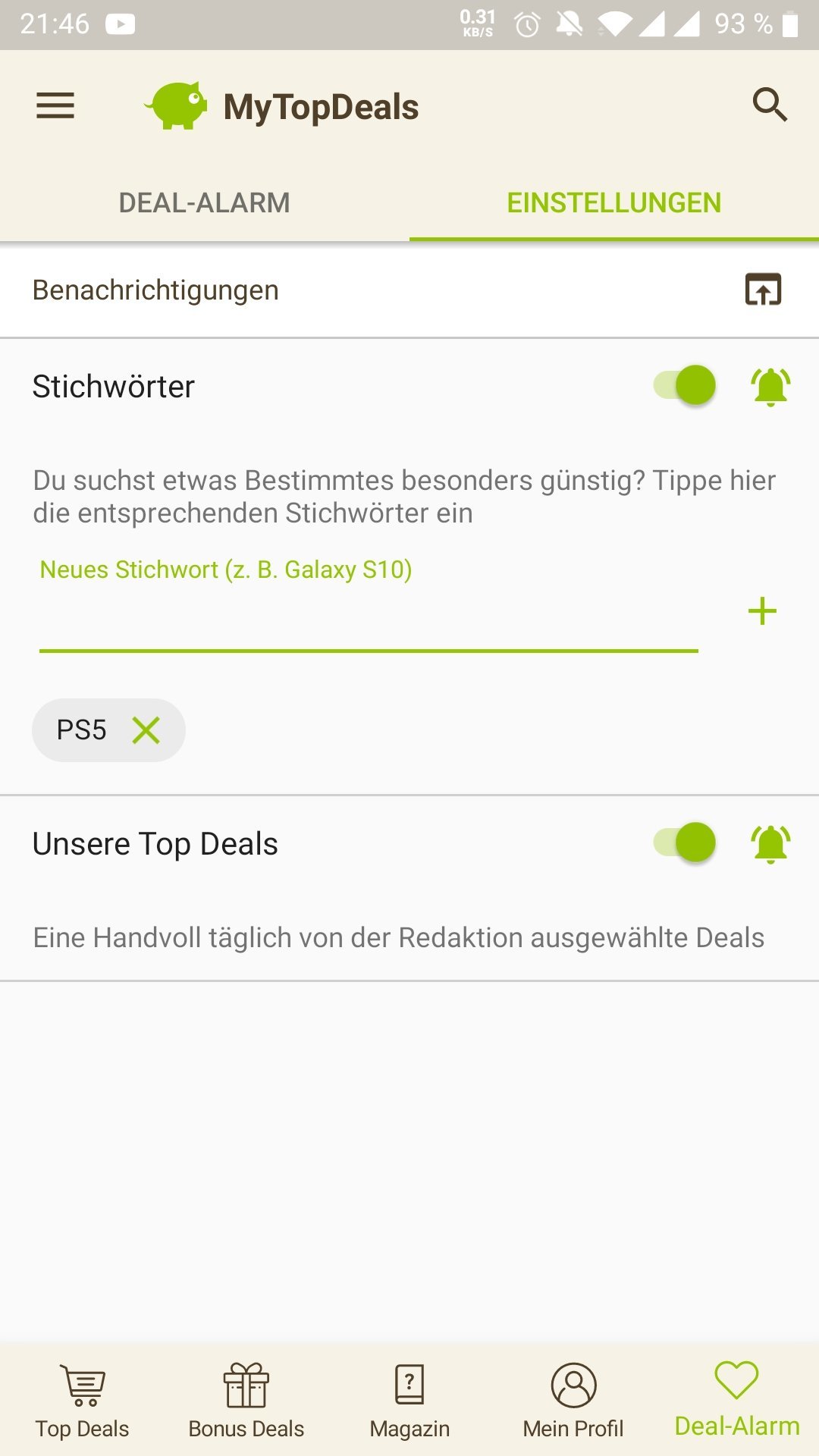Switch to the DEAL-ALARM tab
The width and height of the screenshot is (819, 1456).
(204, 202)
